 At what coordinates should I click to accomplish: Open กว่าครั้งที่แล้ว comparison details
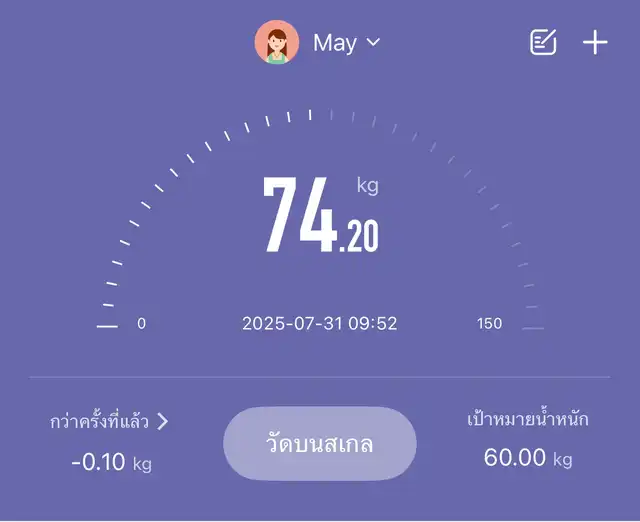(x=110, y=422)
